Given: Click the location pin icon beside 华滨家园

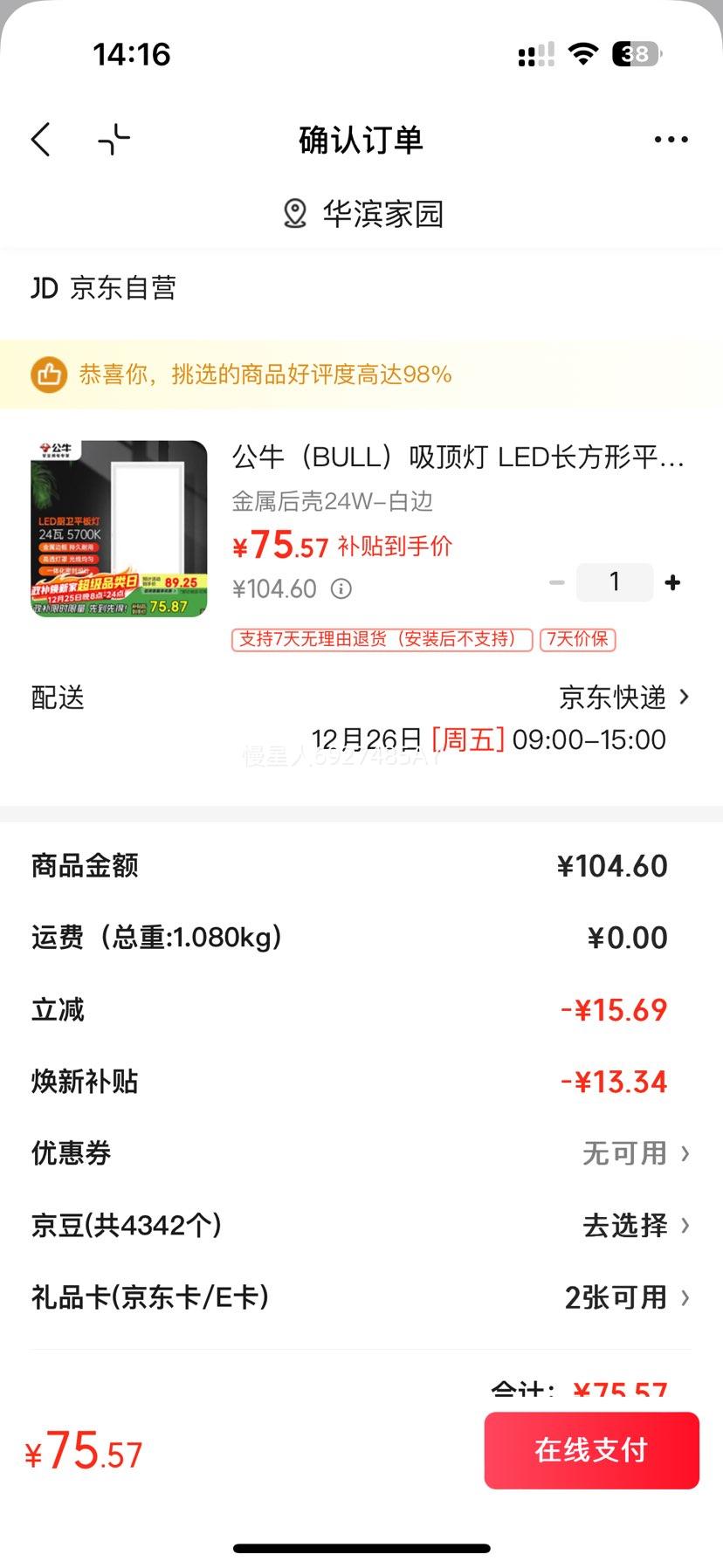Looking at the screenshot, I should [294, 212].
